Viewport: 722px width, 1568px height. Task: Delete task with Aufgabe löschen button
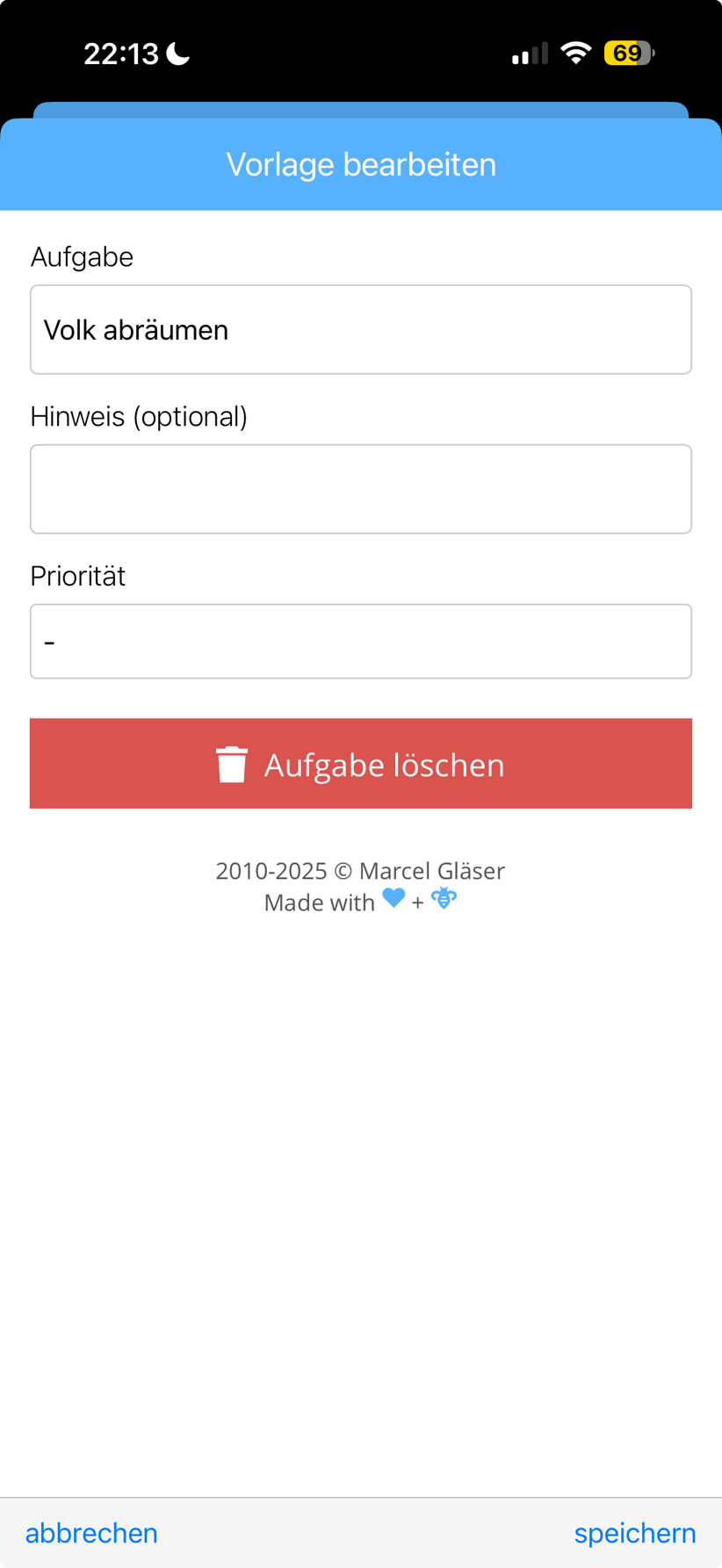[x=360, y=764]
